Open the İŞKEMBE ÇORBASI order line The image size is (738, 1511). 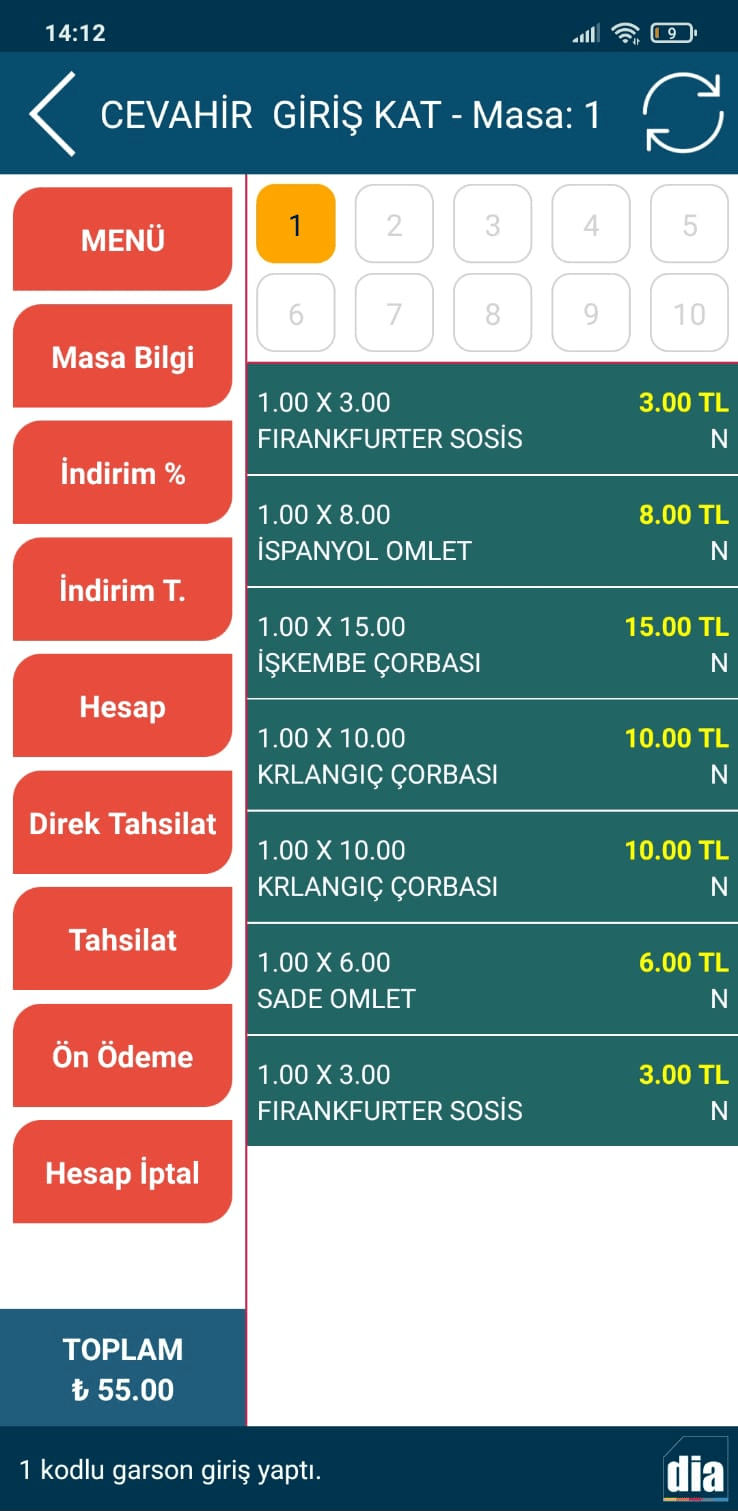click(492, 644)
